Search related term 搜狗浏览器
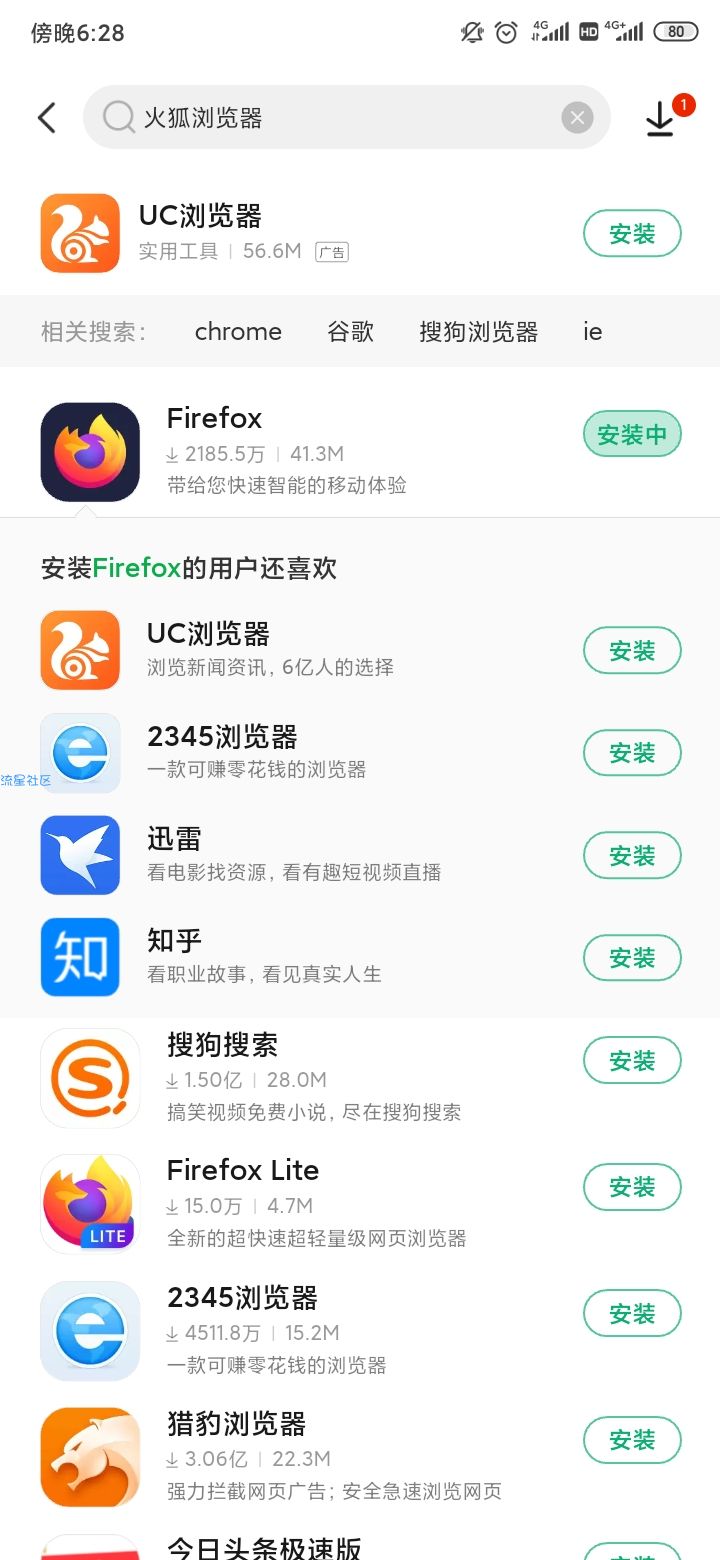This screenshot has height=1560, width=720. [478, 332]
